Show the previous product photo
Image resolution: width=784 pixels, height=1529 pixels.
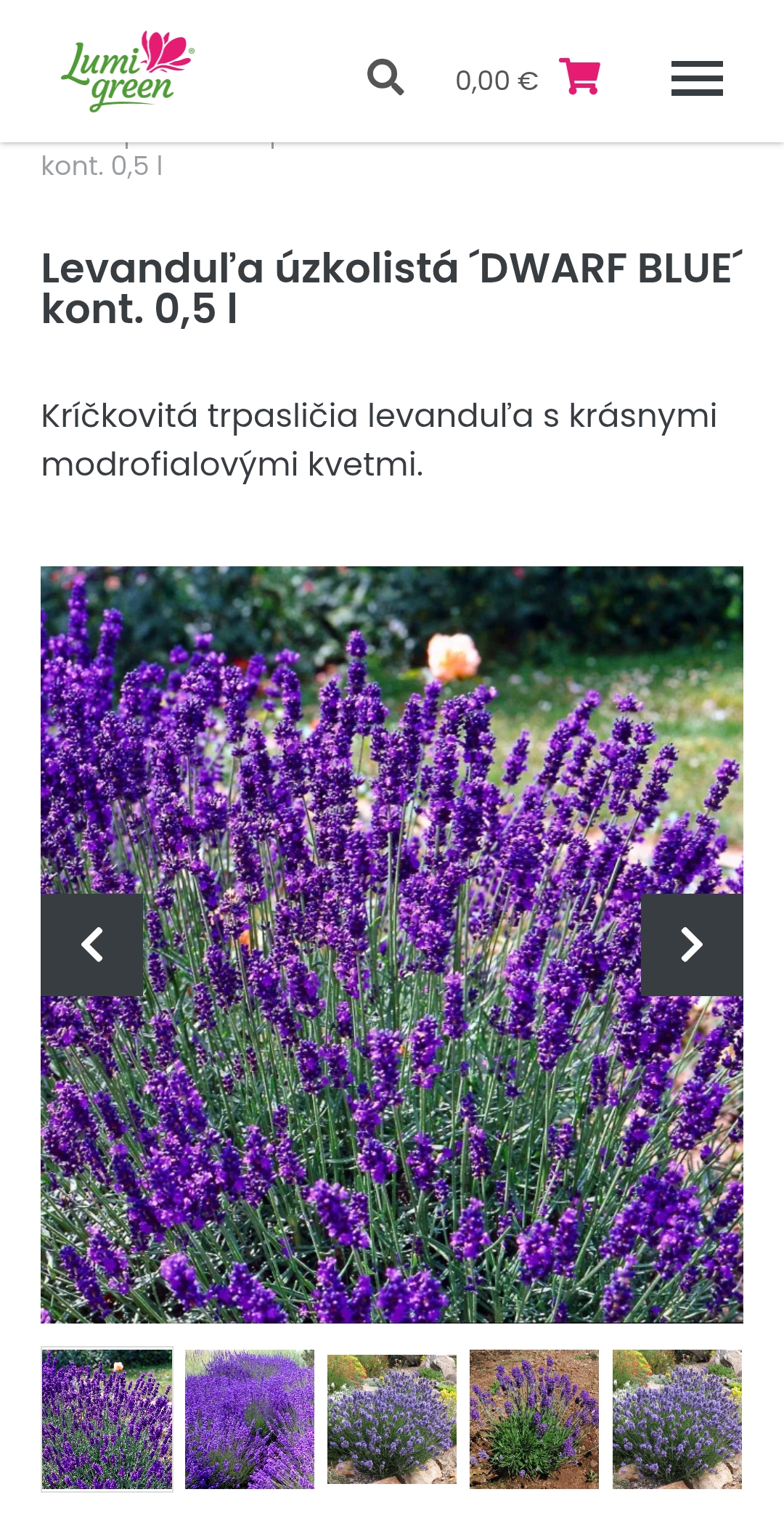(91, 945)
